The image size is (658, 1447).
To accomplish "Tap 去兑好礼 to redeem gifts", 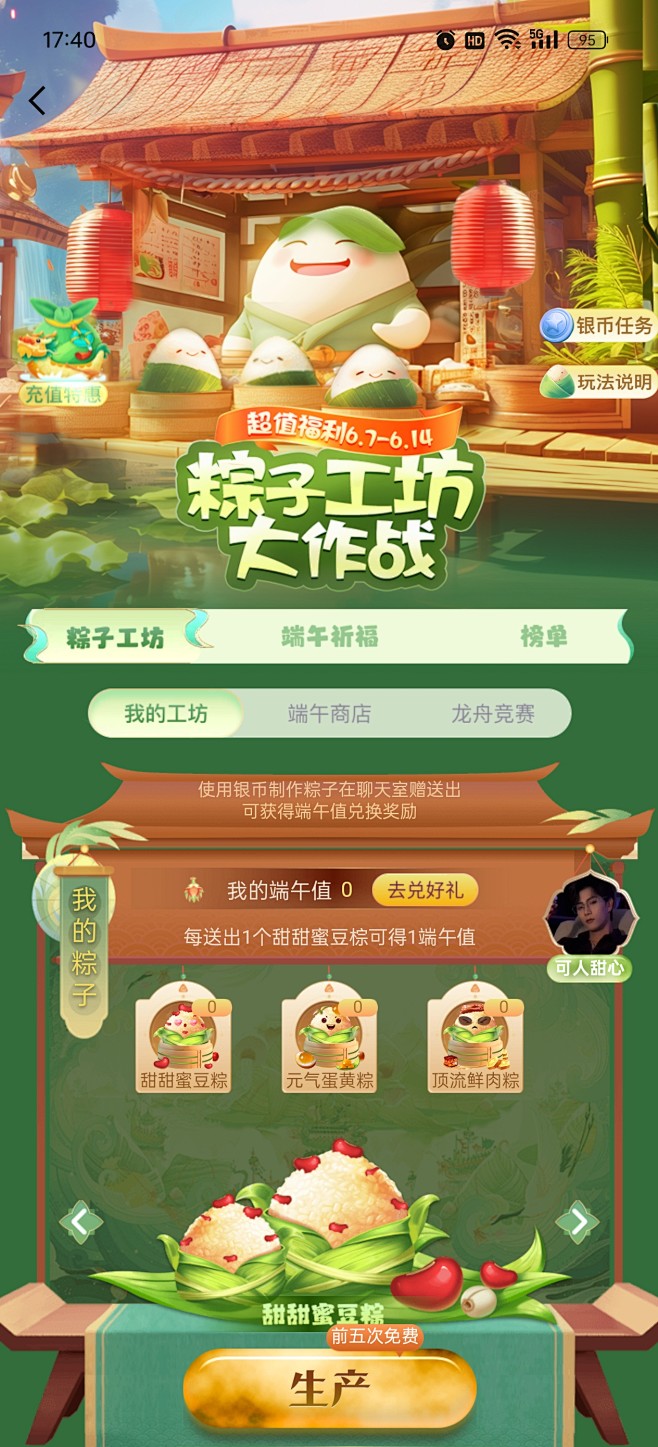I will 425,890.
